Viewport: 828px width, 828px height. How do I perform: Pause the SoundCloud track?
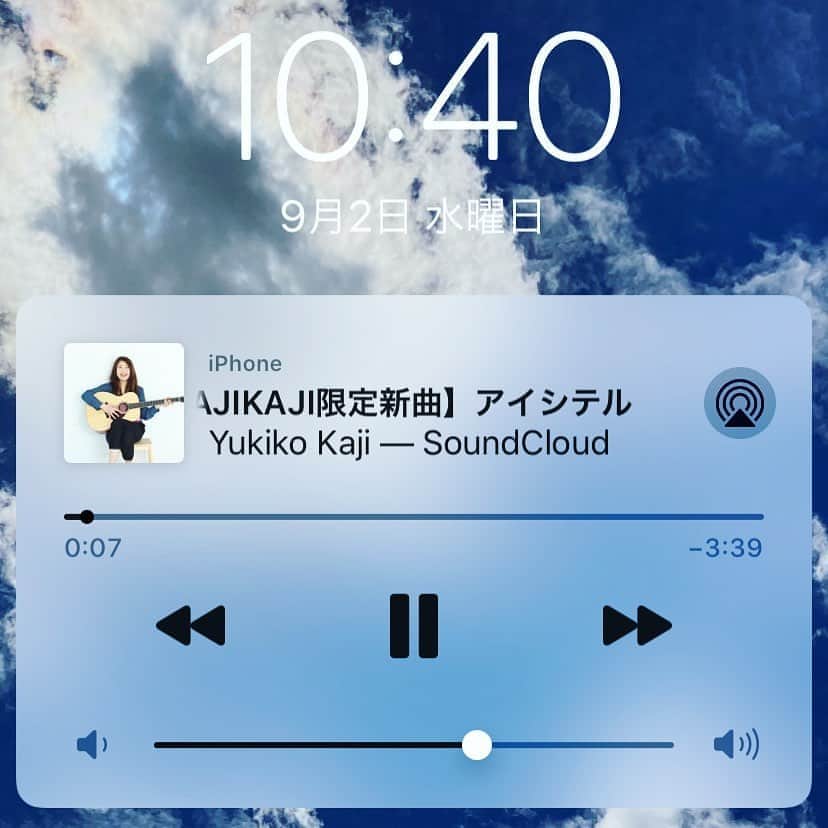(413, 626)
